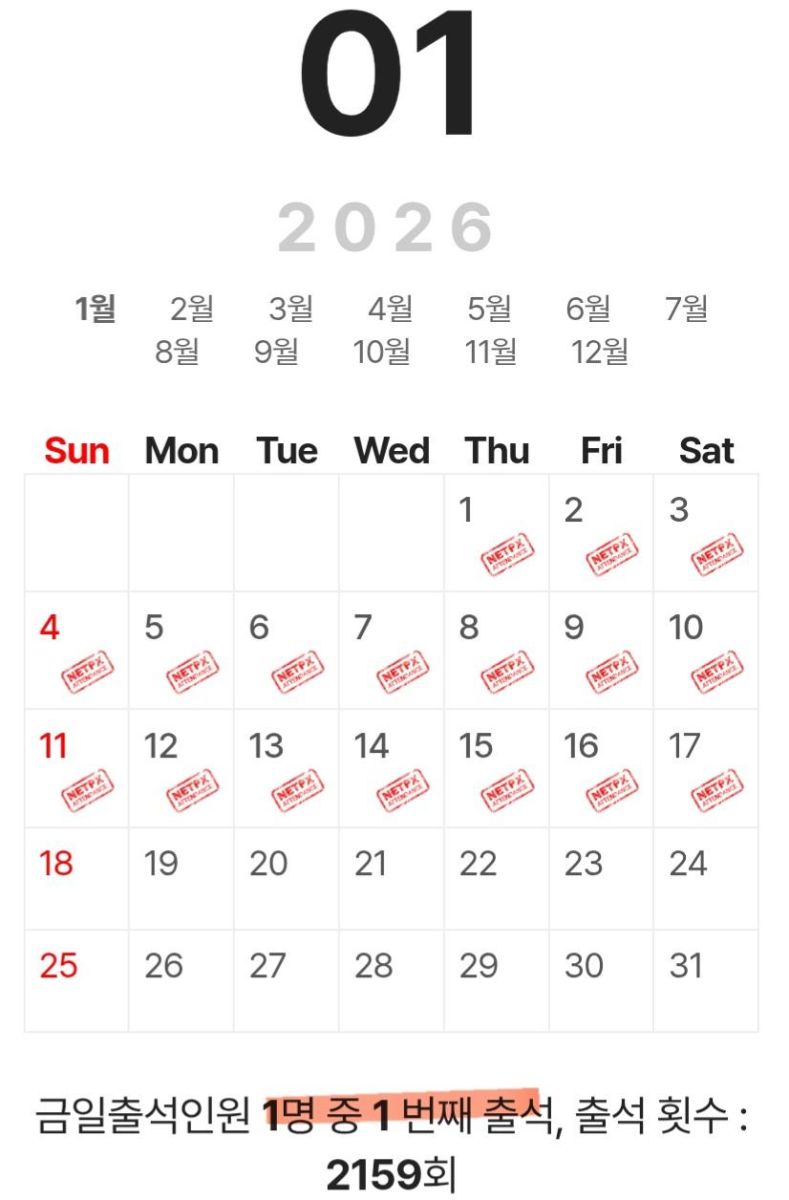This screenshot has width=789, height=1200.
Task: Switch to the 11월 month
Action: tap(490, 351)
